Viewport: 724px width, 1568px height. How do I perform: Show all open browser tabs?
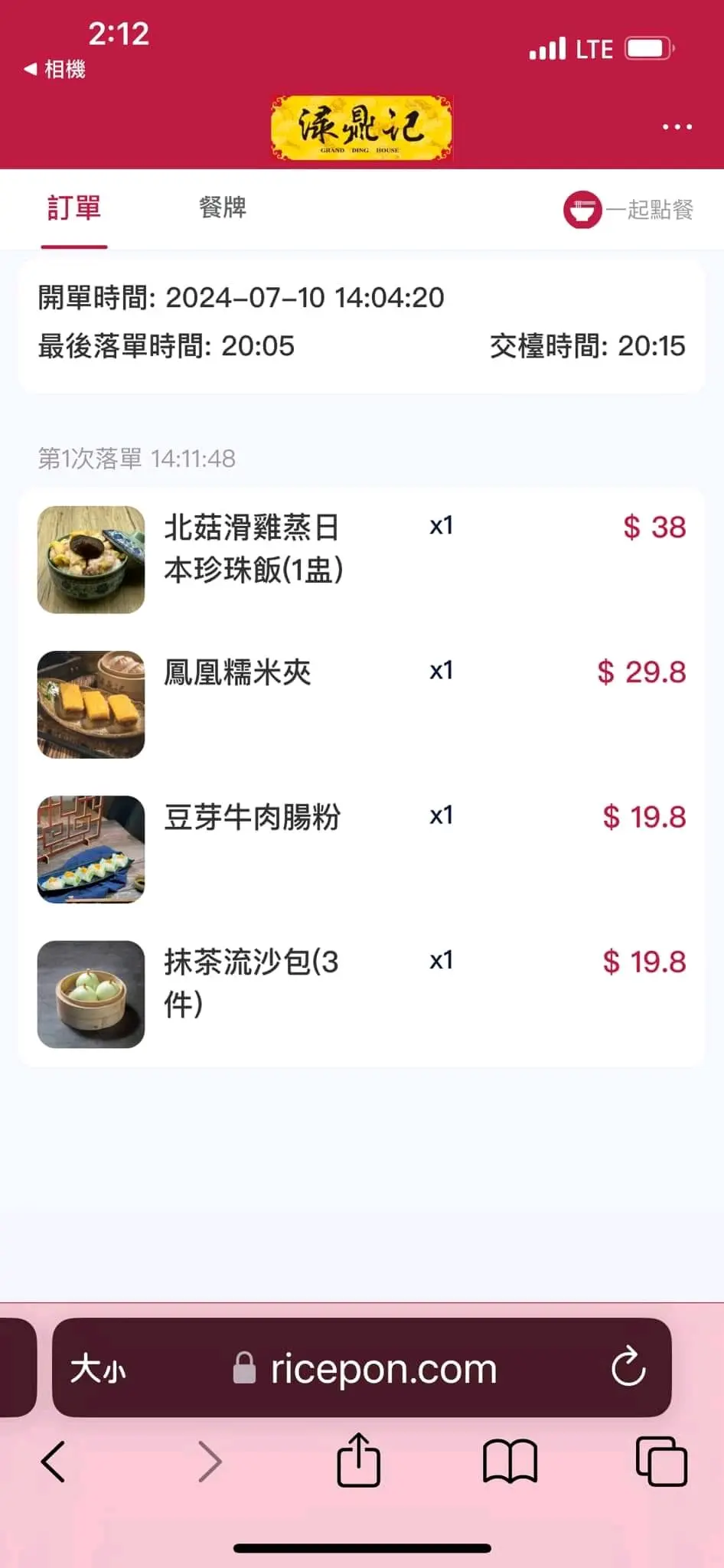[x=661, y=1462]
